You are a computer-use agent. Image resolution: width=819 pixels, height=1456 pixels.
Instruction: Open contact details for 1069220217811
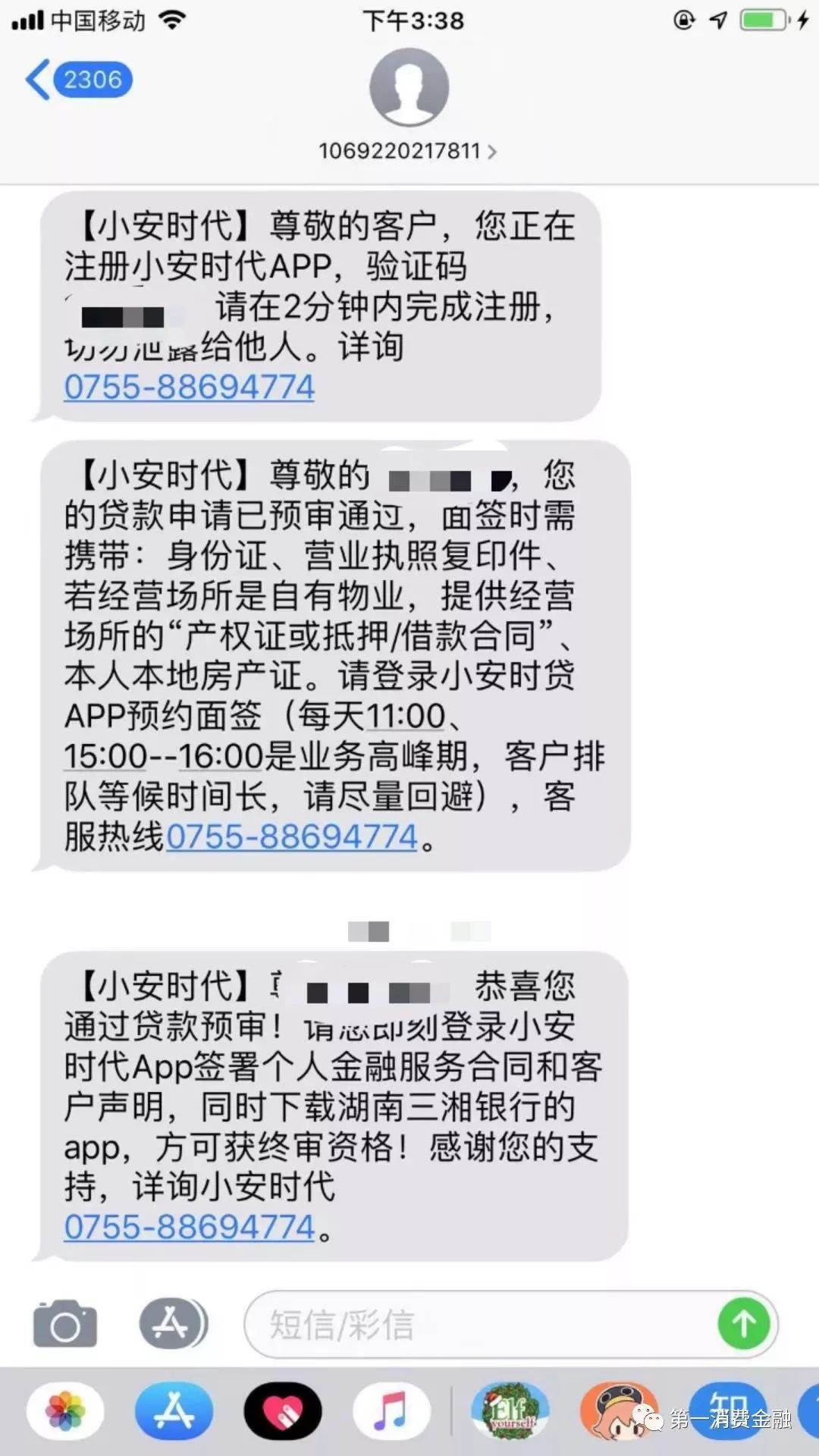coord(408,150)
